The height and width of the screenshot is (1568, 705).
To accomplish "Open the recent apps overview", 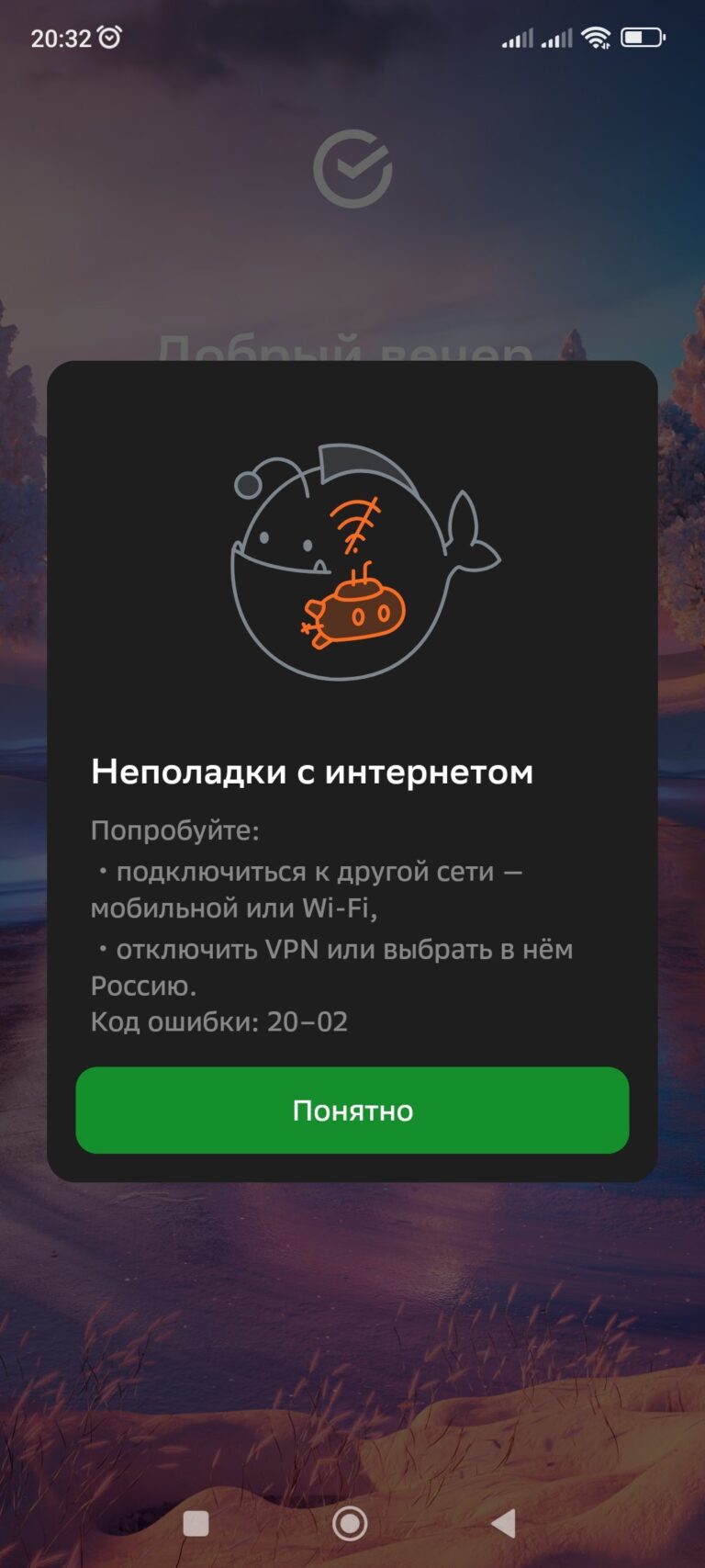I will point(196,1522).
